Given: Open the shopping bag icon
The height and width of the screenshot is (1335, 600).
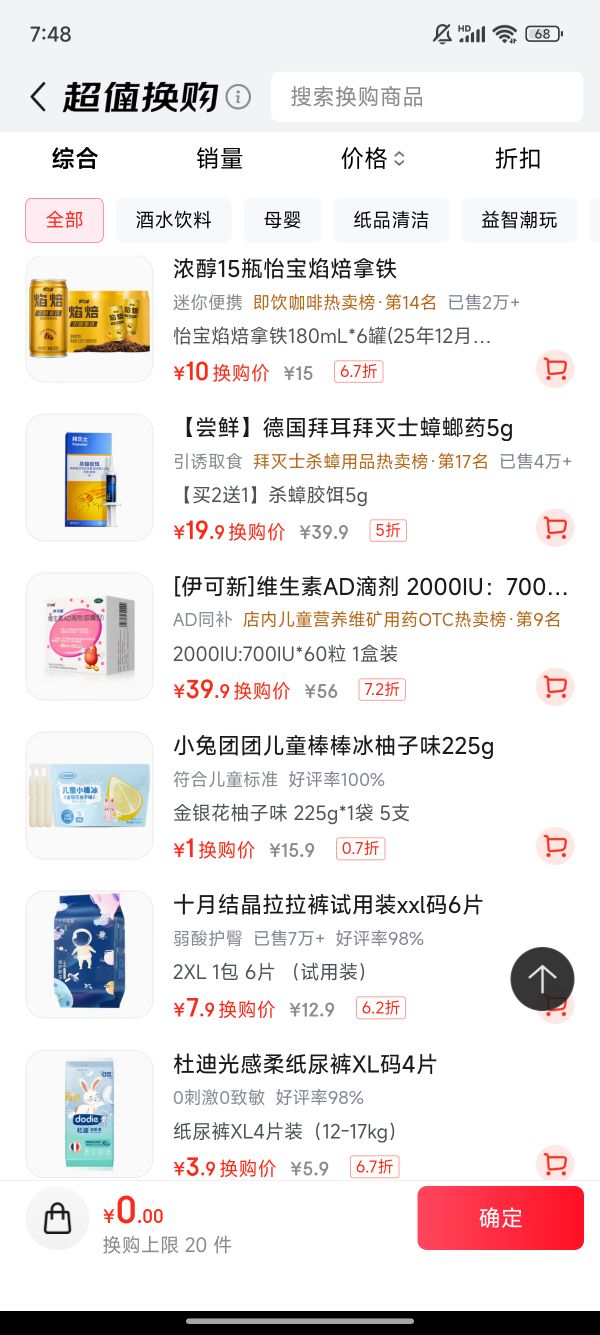Looking at the screenshot, I should 58,1217.
